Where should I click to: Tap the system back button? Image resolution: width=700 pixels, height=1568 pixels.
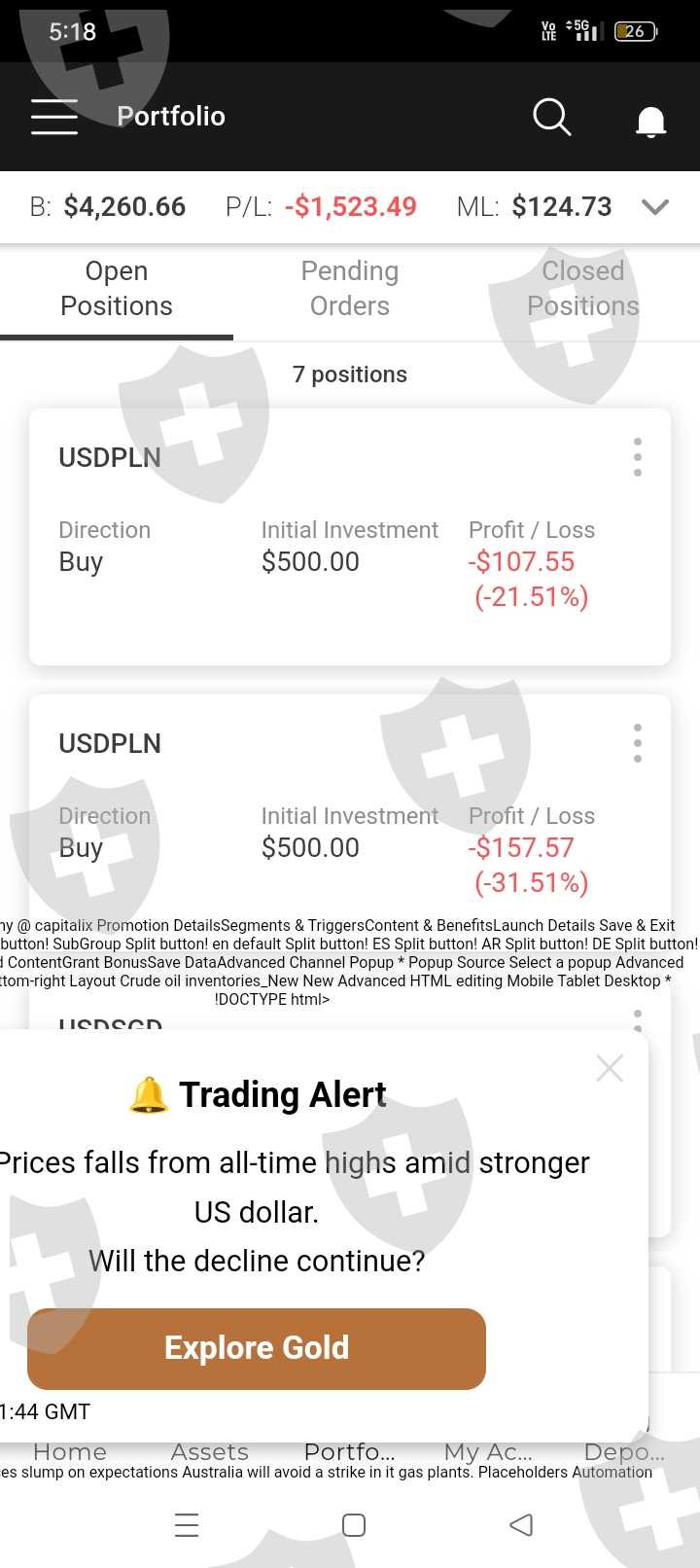[521, 1524]
